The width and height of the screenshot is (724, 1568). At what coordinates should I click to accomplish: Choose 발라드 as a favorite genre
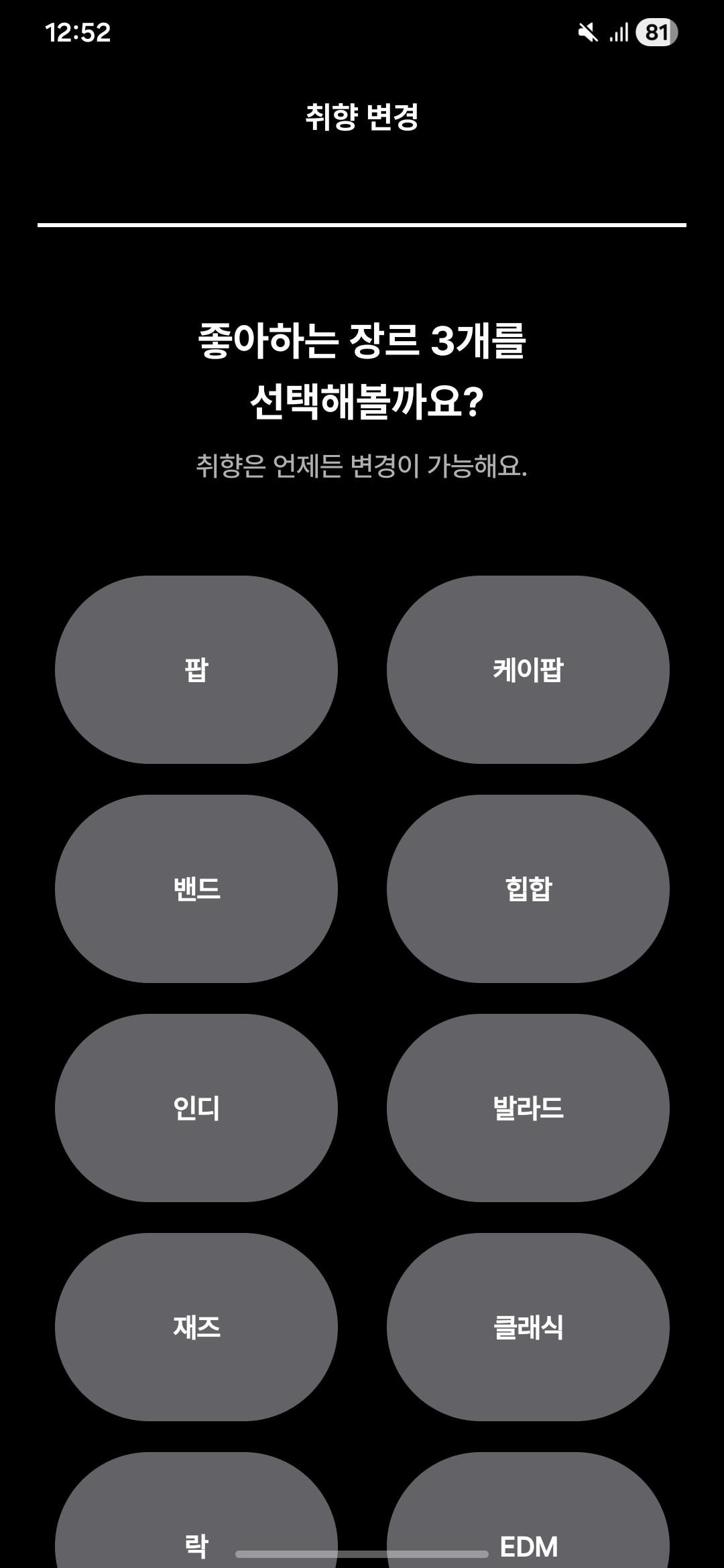click(528, 1108)
